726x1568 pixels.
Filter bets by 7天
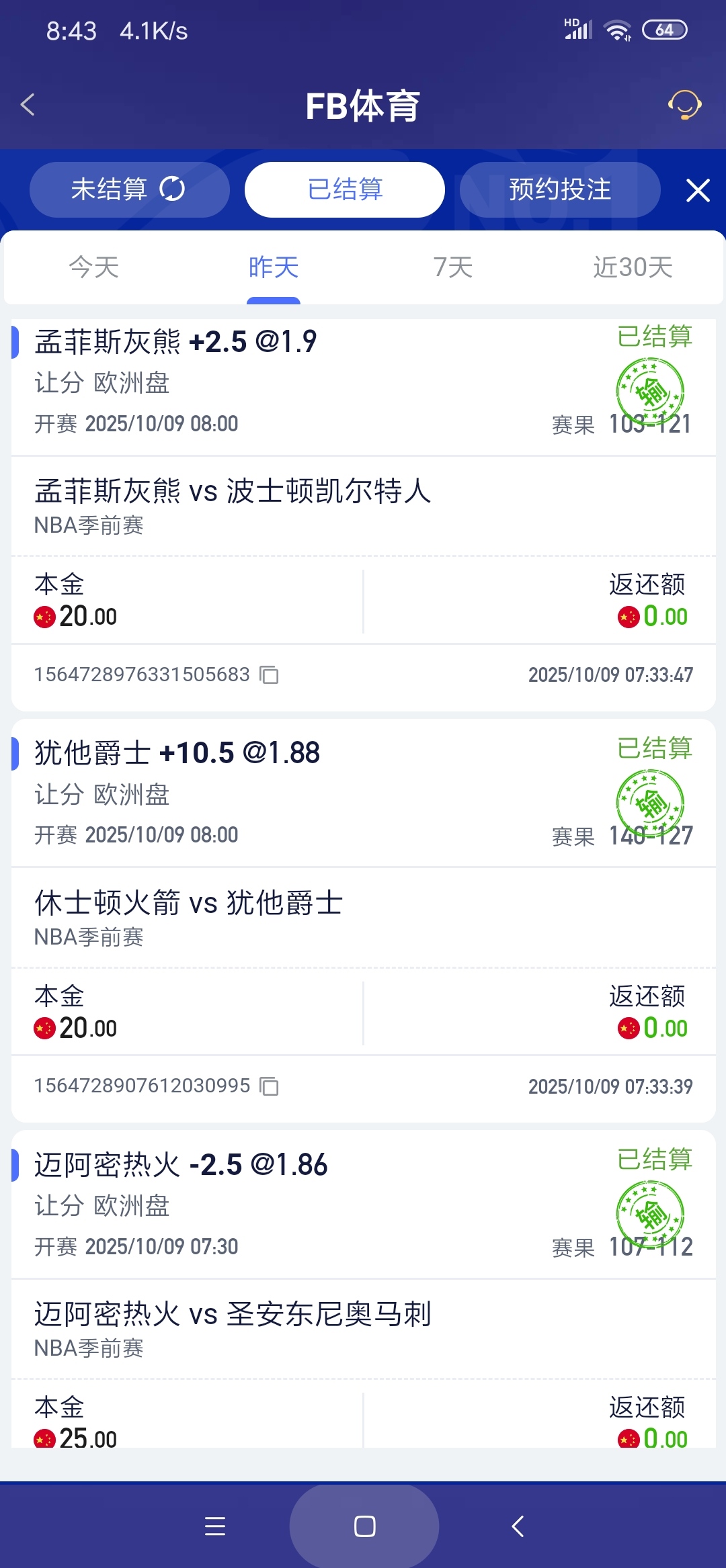point(453,267)
